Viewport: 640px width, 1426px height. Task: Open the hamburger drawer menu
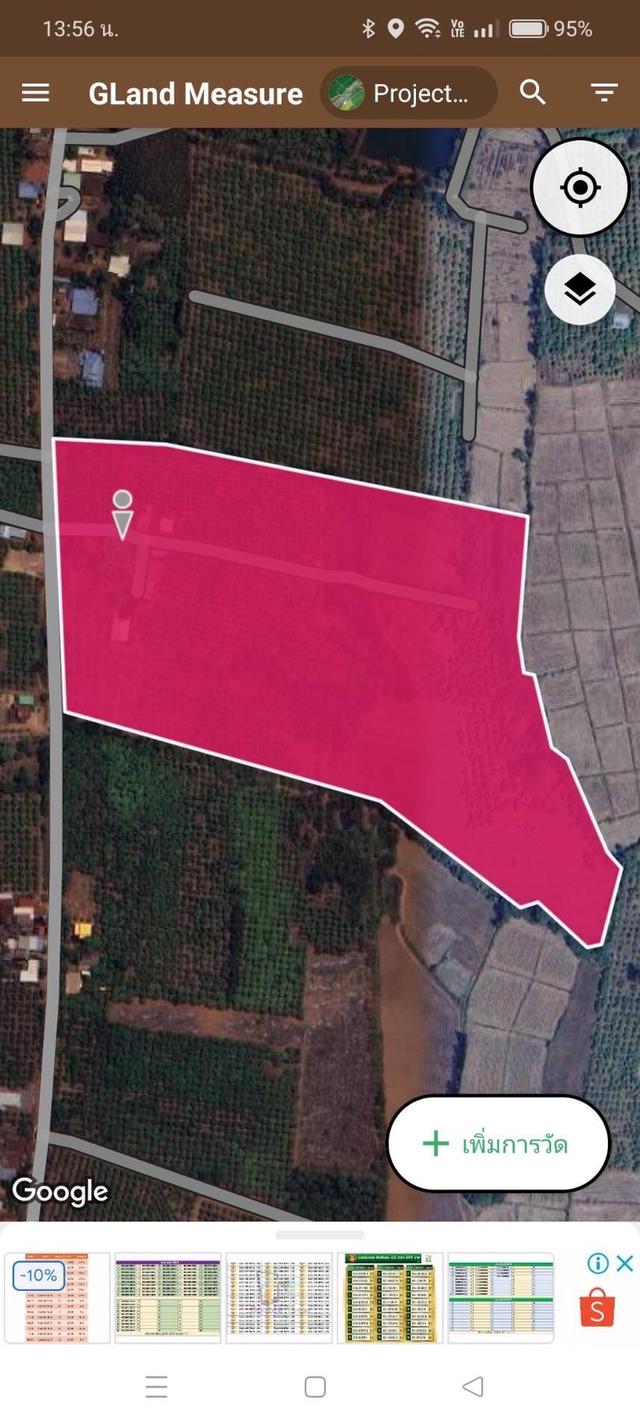pos(36,93)
